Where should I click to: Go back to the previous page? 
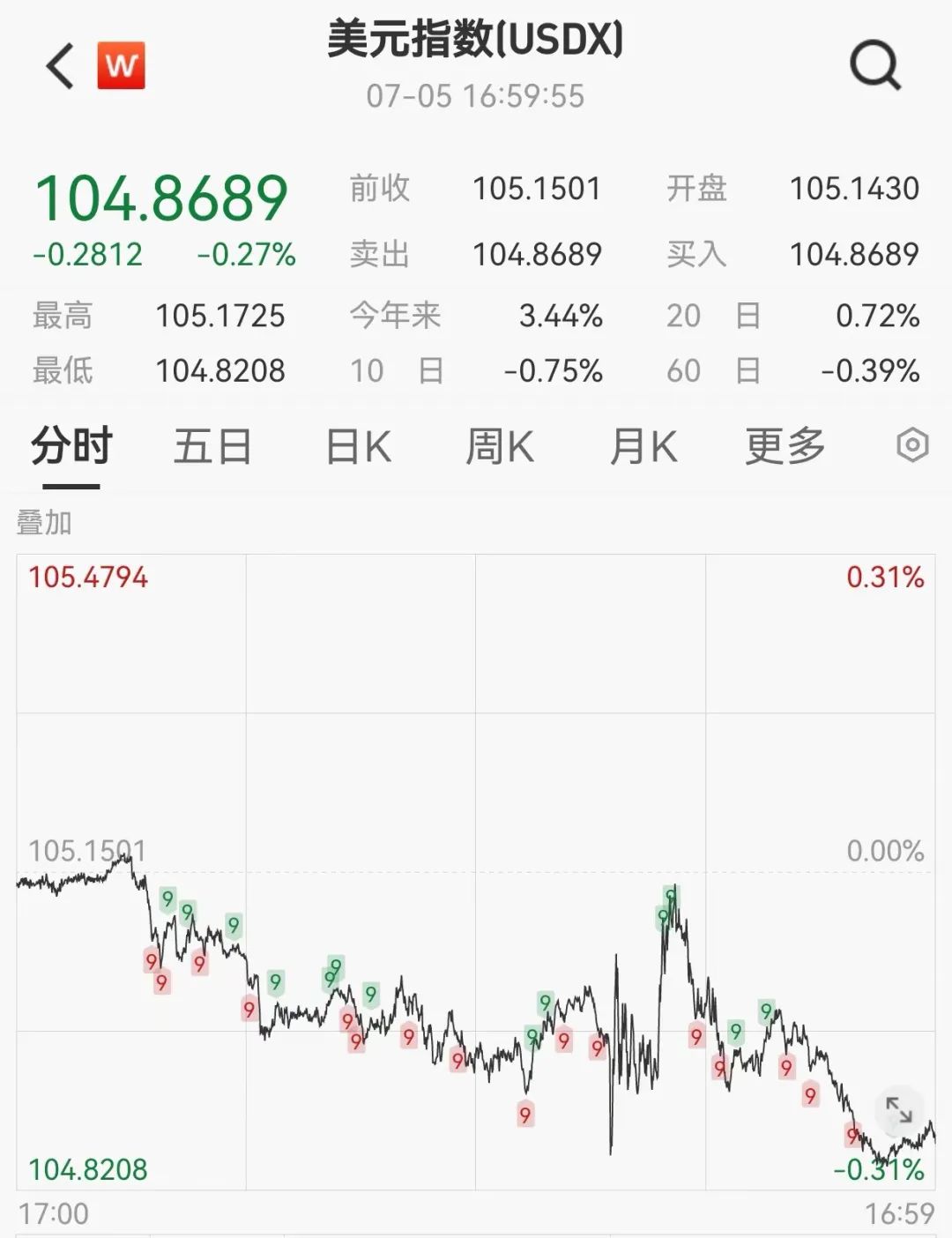[60, 67]
